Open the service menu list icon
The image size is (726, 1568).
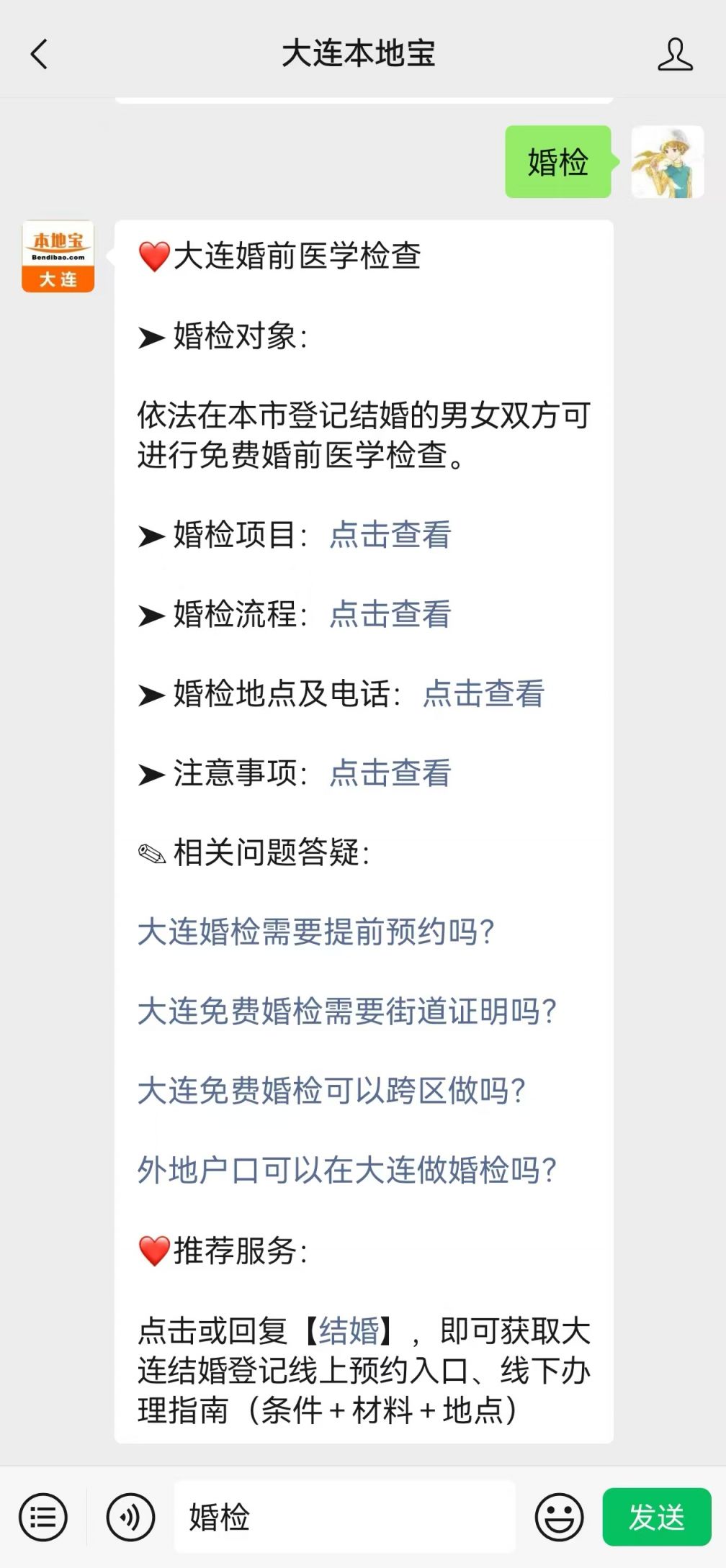click(x=43, y=1517)
